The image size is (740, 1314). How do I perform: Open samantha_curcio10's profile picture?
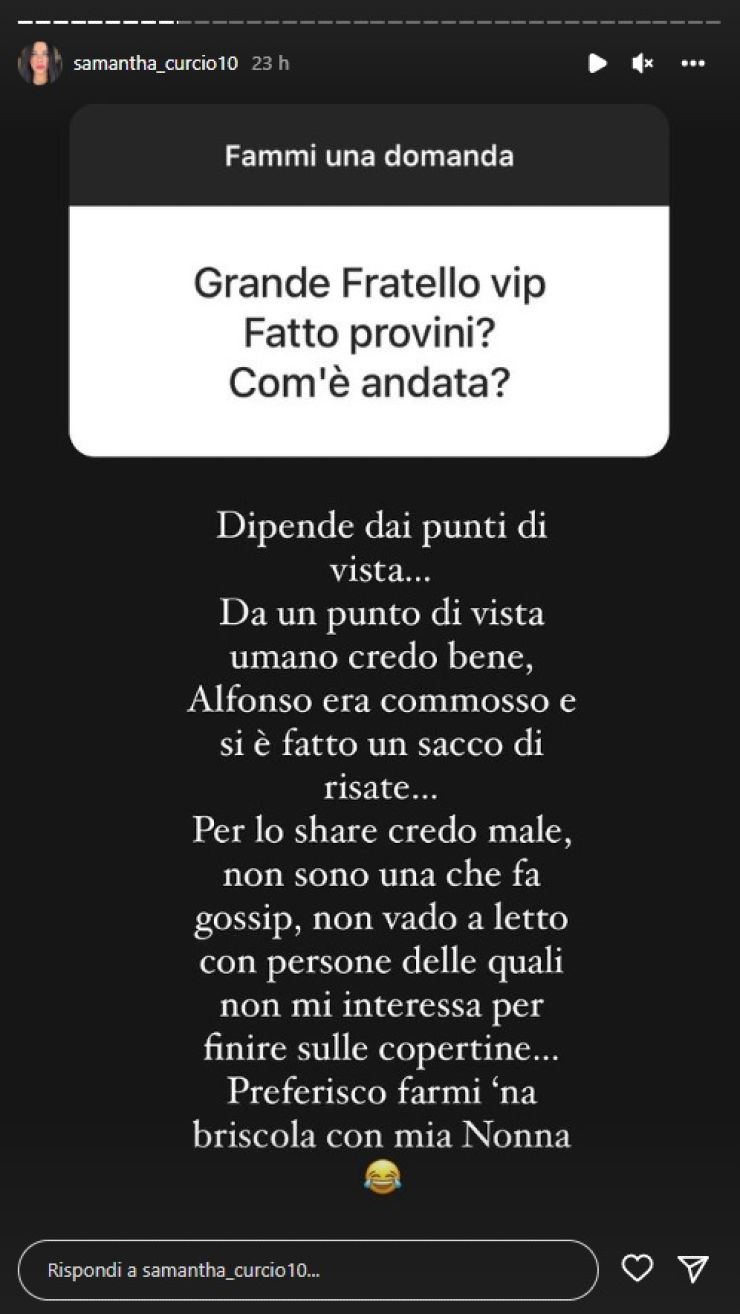click(39, 64)
